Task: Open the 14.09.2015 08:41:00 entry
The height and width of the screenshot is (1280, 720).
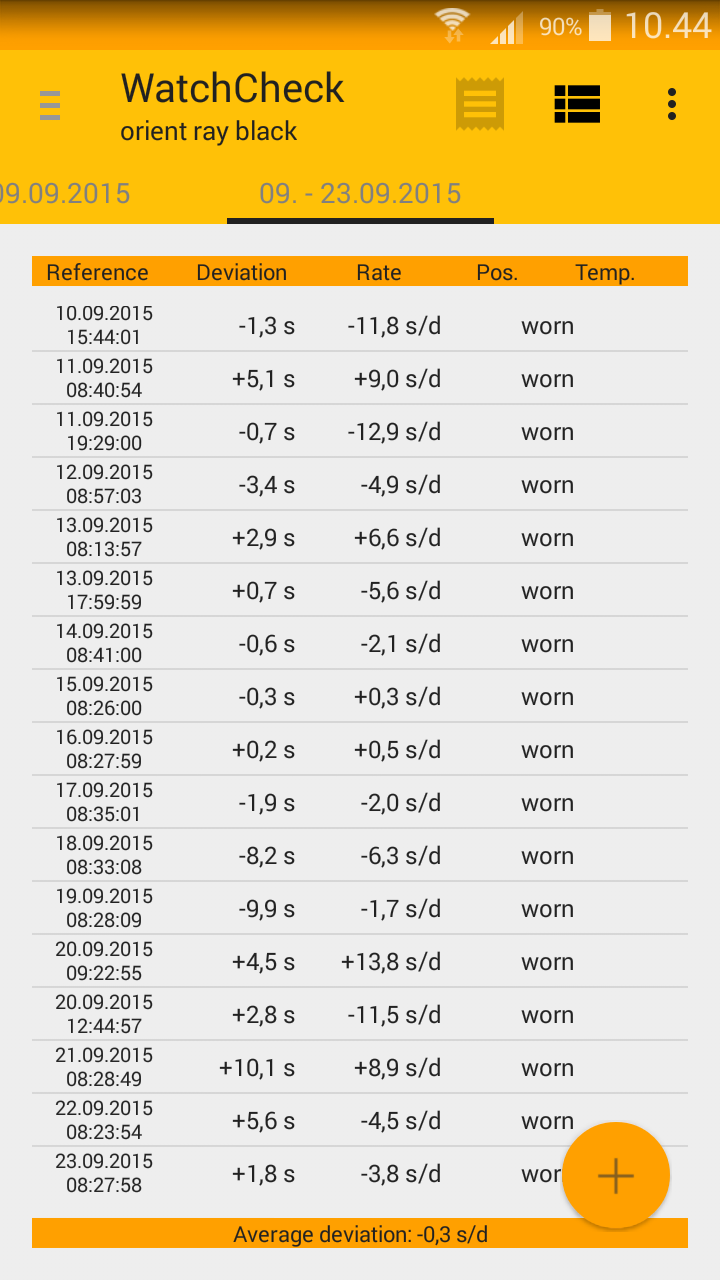Action: 360,644
